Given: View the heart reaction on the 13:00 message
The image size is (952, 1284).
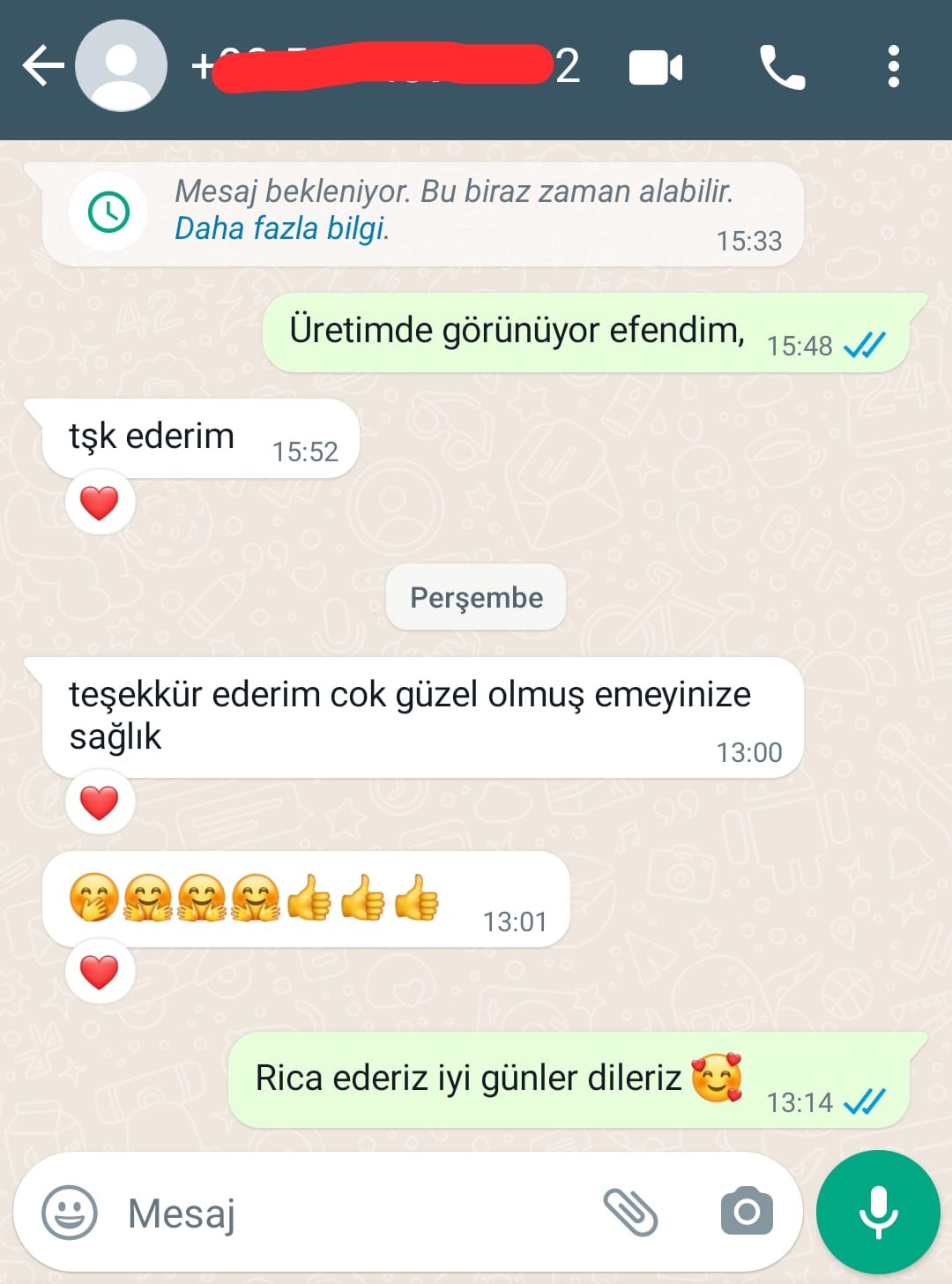Looking at the screenshot, I should 99,802.
